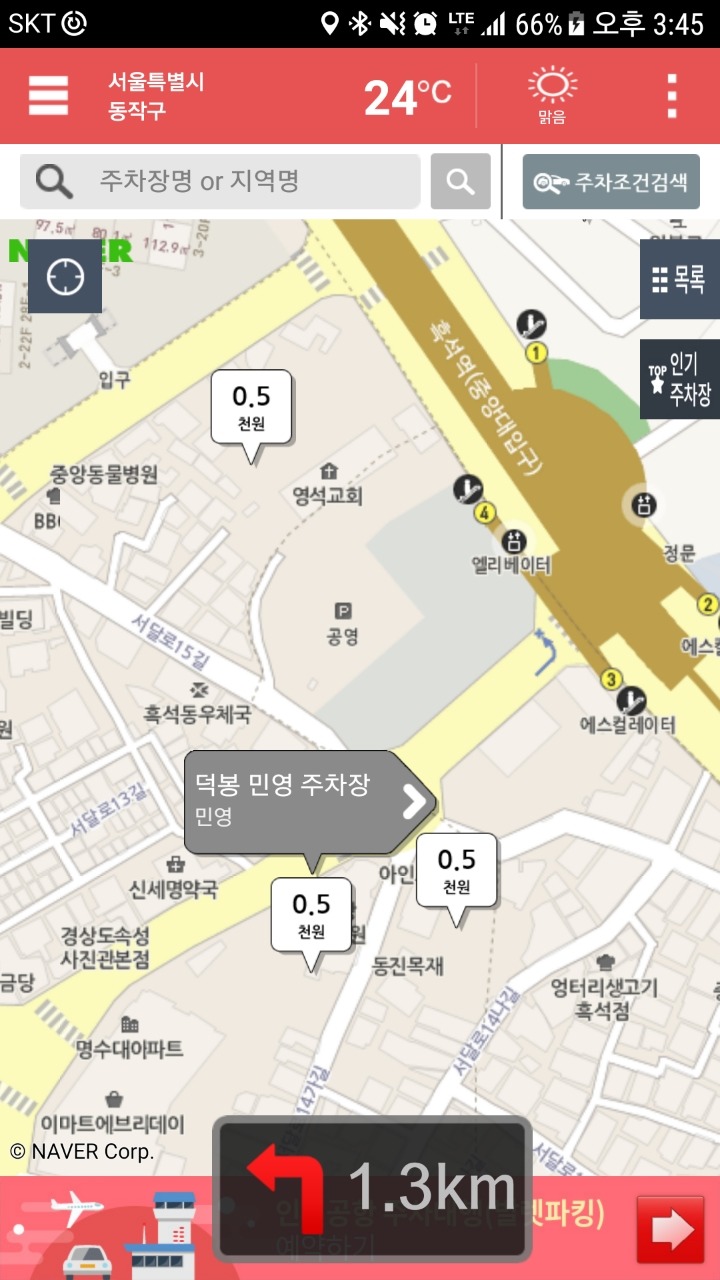Image resolution: width=720 pixels, height=1280 pixels.
Task: Tap the gray magnifier search button
Action: tap(461, 181)
